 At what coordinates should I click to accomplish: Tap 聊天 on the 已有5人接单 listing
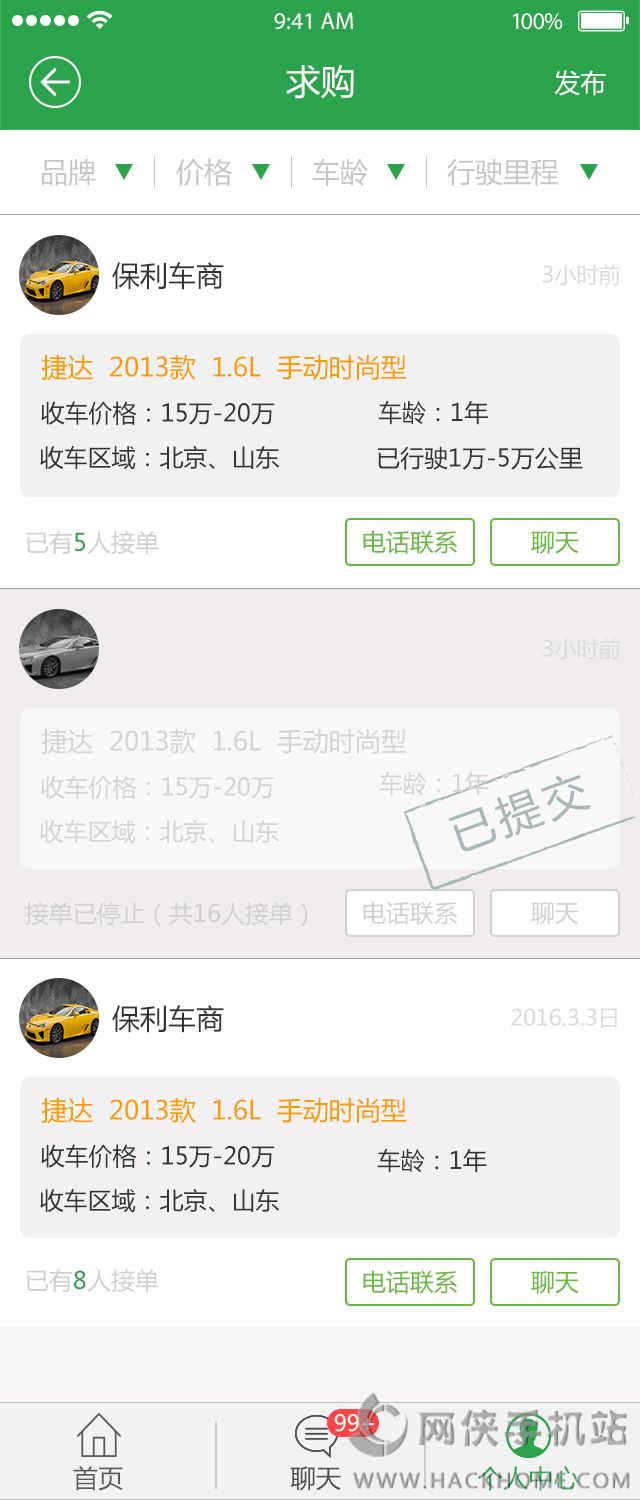tap(554, 542)
